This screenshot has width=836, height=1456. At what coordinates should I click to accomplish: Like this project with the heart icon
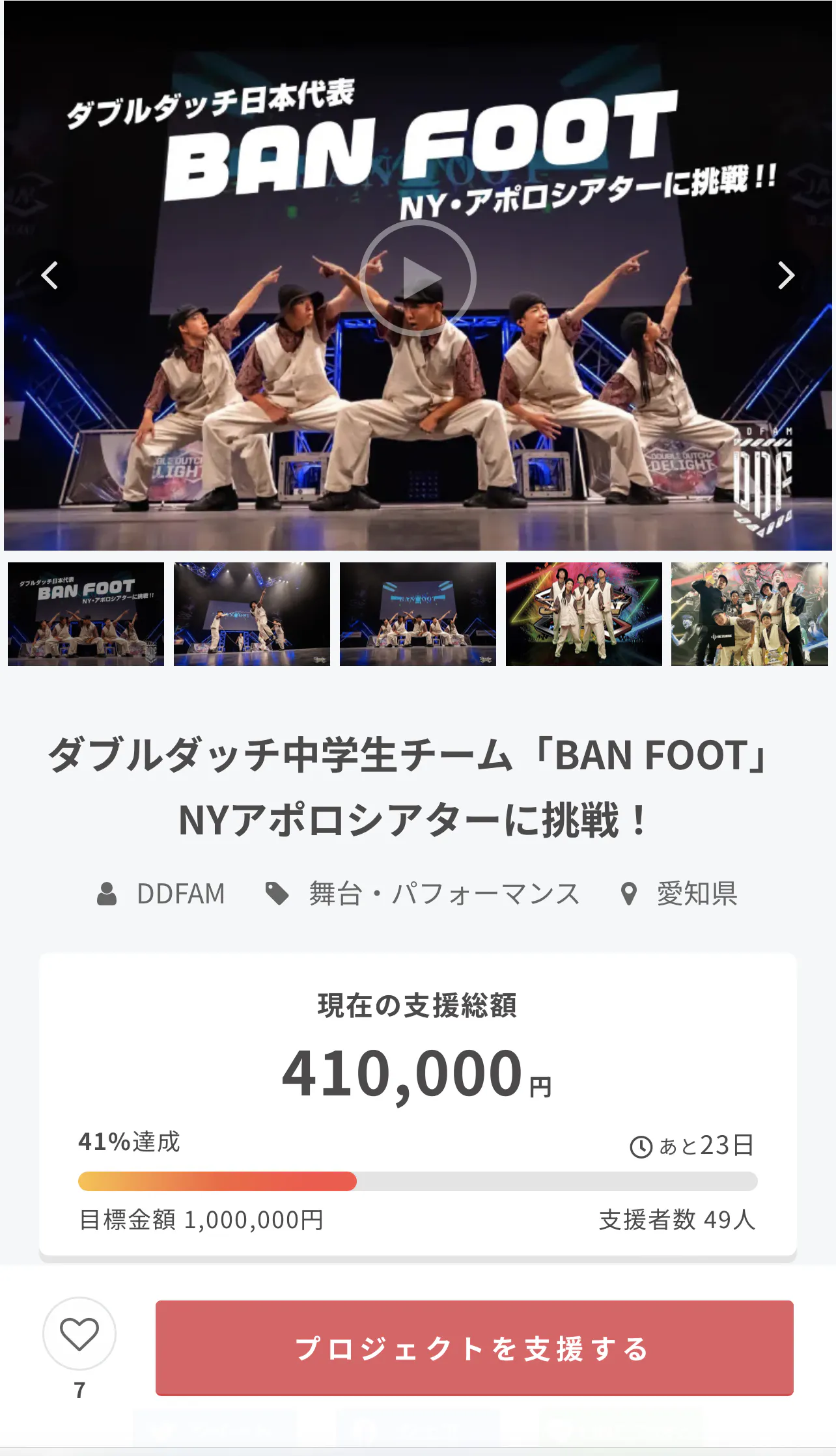tap(79, 1334)
